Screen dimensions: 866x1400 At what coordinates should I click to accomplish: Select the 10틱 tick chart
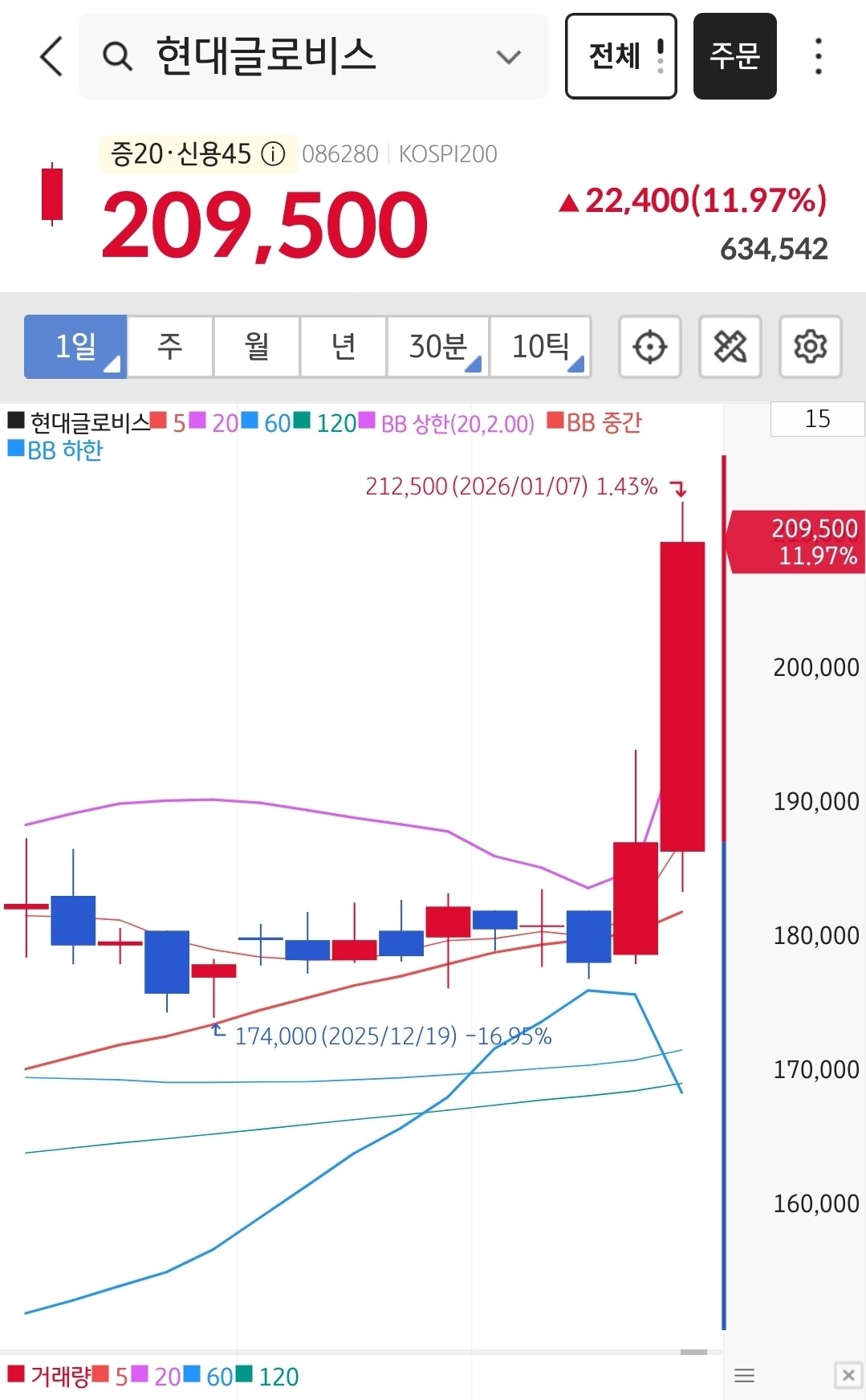tap(540, 347)
